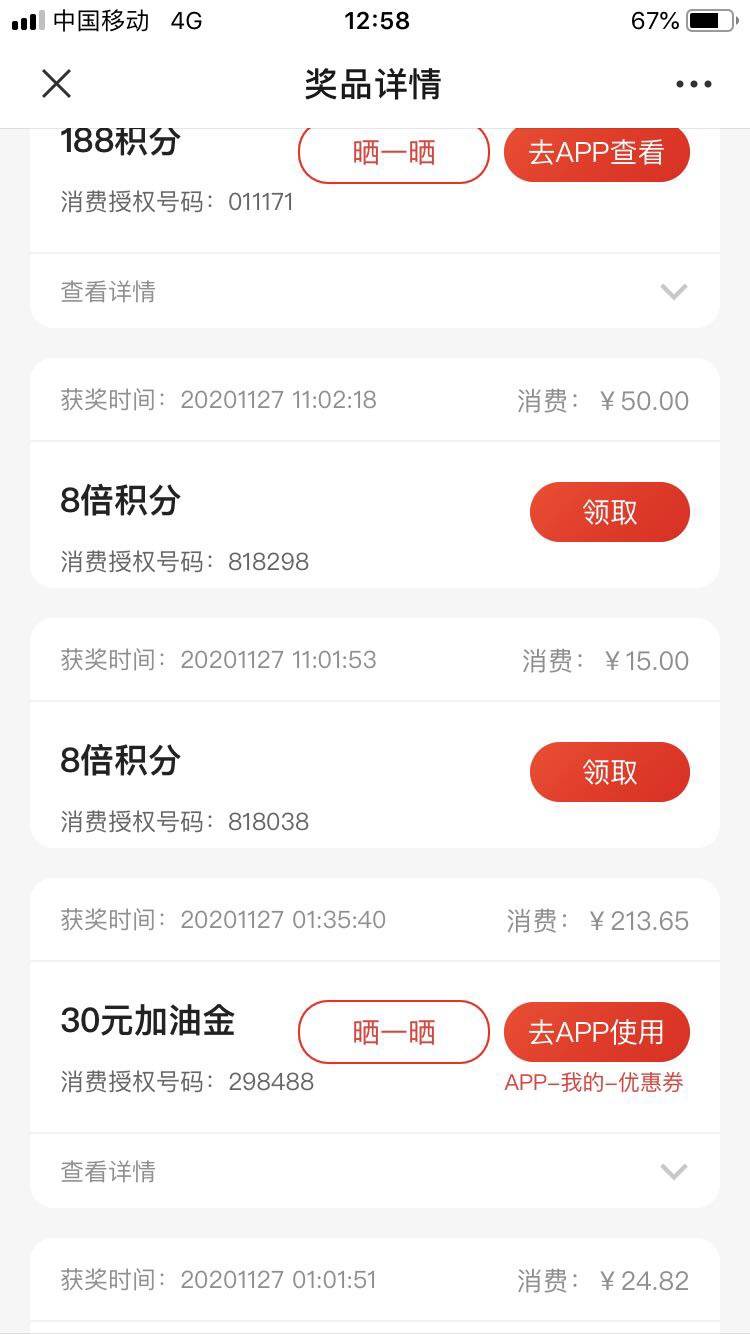Tap 晒一晒 on the 30元加油金 prize
The height and width of the screenshot is (1334, 750).
coord(394,1032)
